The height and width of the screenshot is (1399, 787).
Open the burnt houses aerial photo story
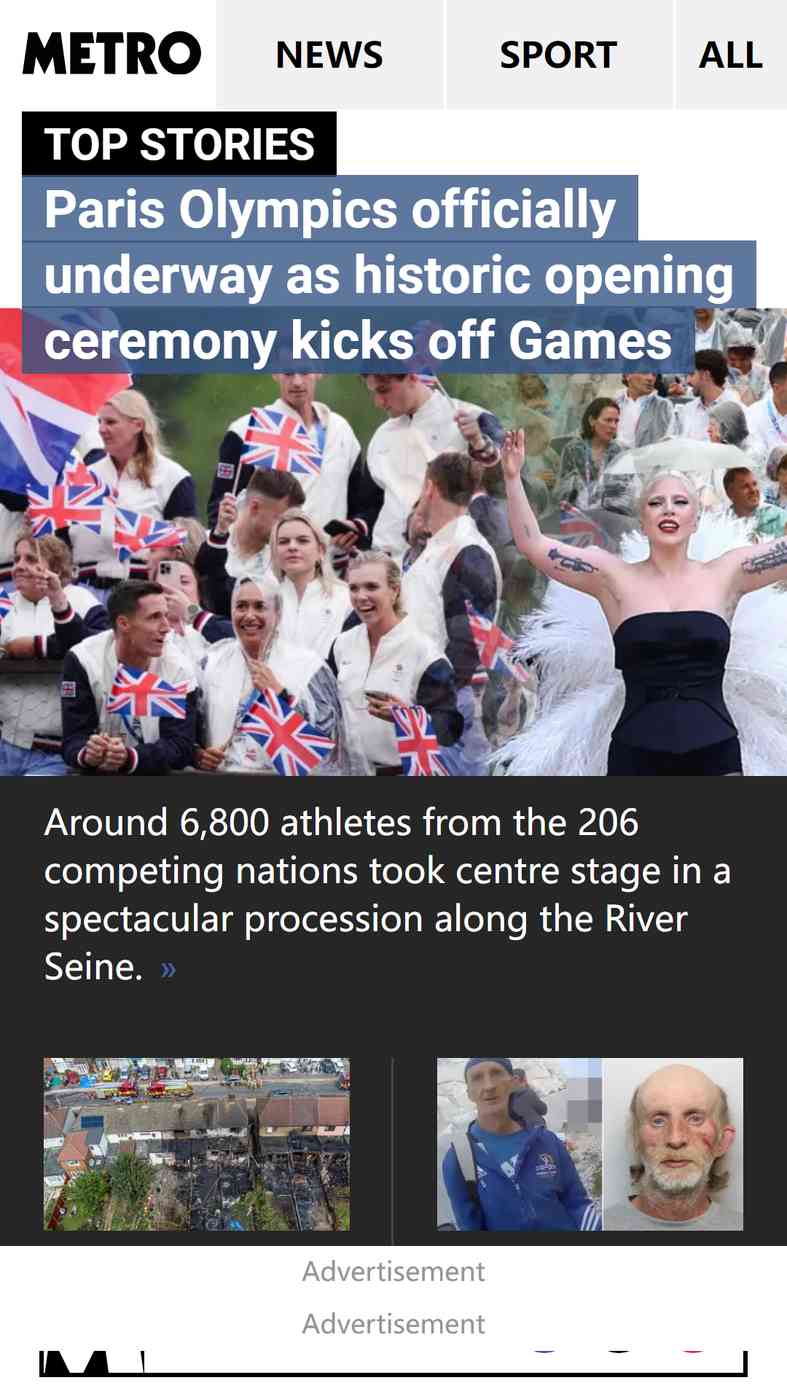(x=197, y=1144)
